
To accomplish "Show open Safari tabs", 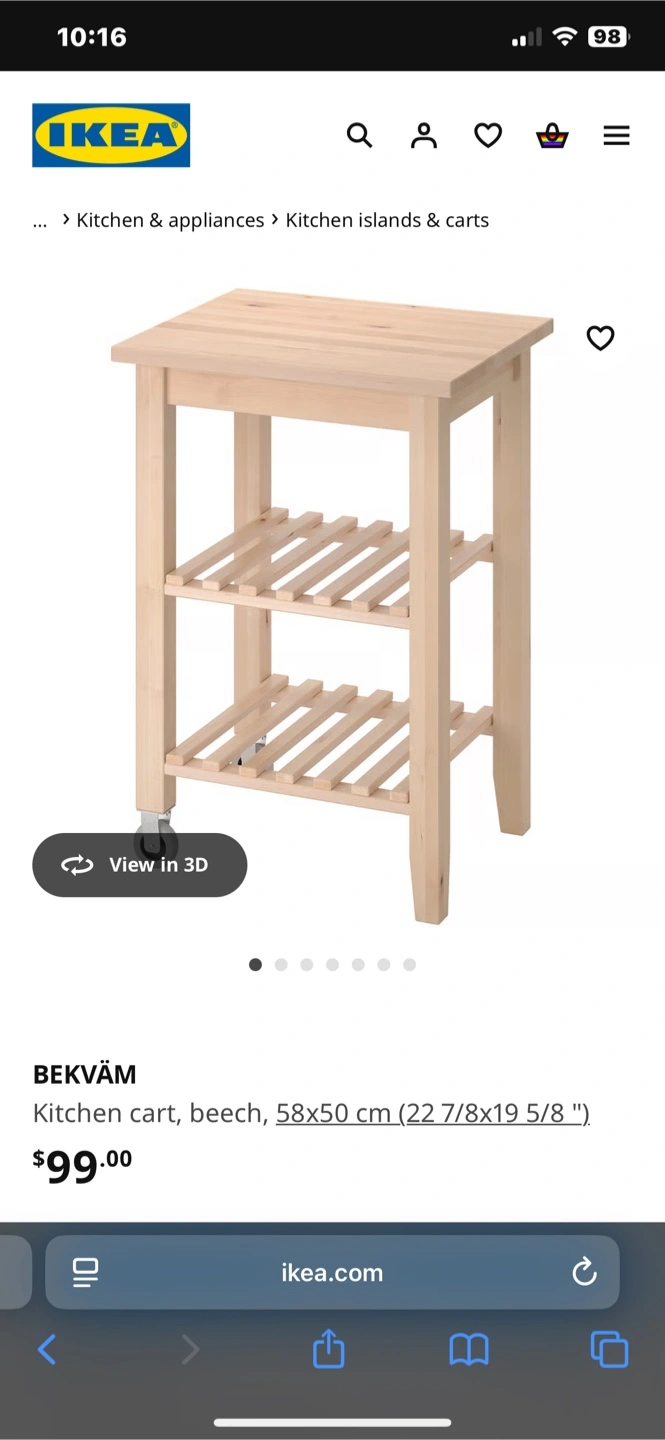I will [x=609, y=1349].
